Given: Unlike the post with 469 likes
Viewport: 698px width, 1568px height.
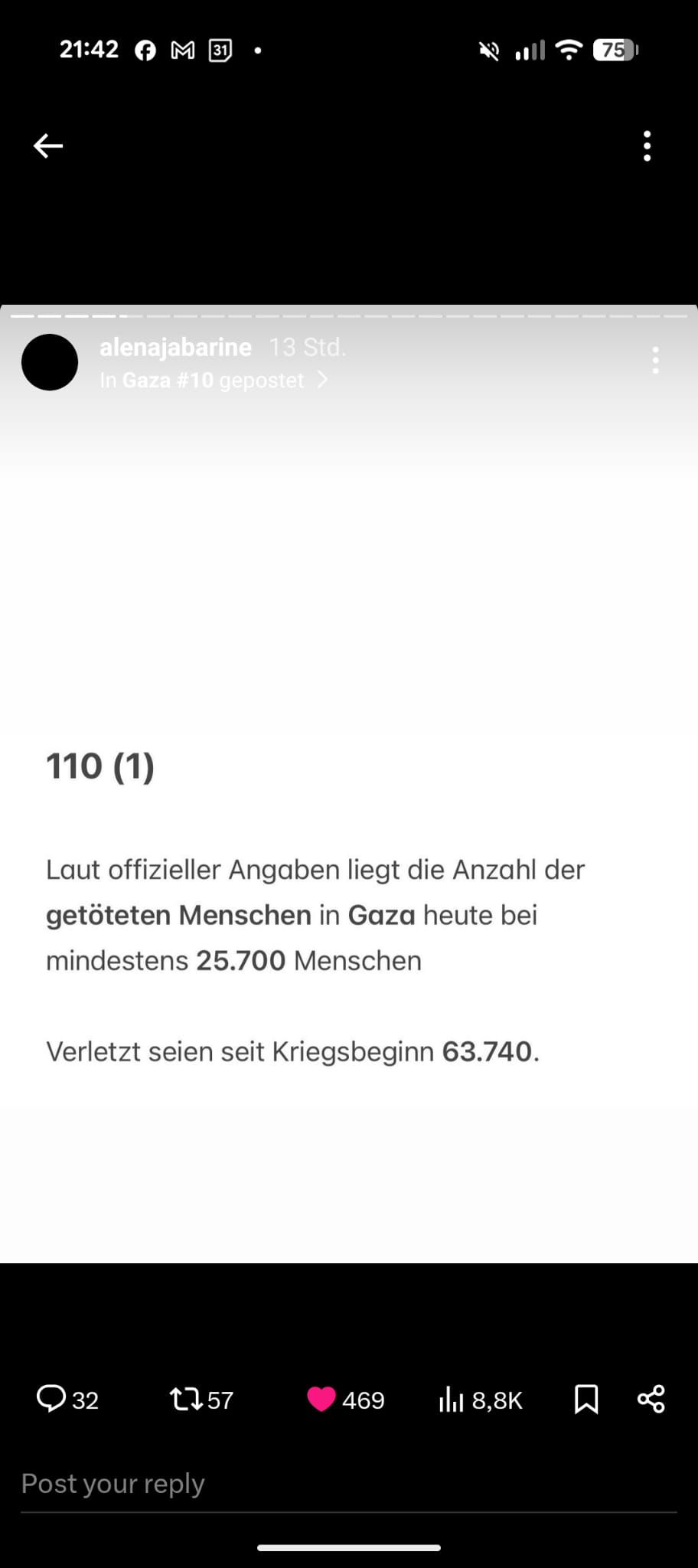Looking at the screenshot, I should point(321,1399).
